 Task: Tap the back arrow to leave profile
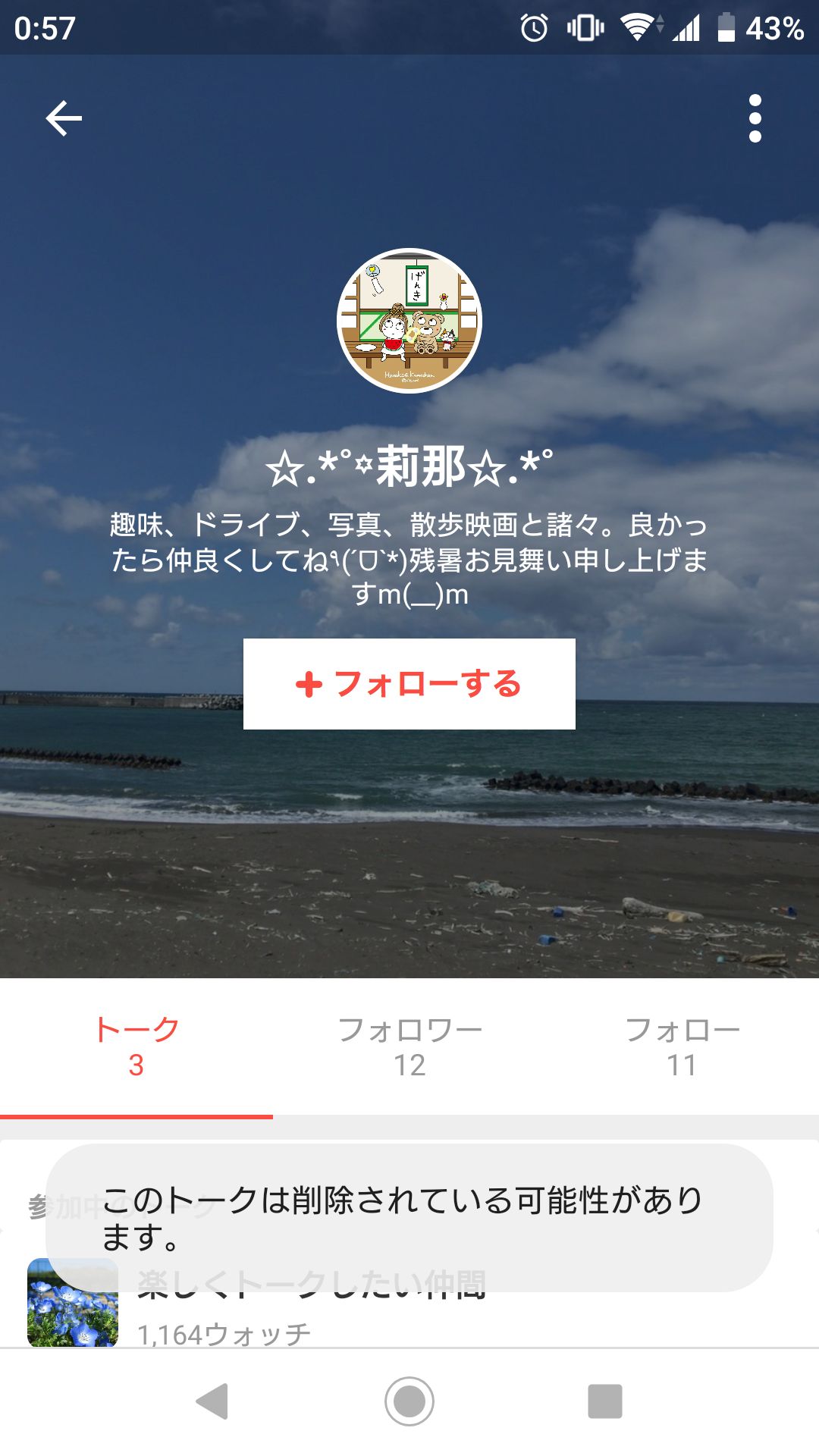[x=64, y=118]
